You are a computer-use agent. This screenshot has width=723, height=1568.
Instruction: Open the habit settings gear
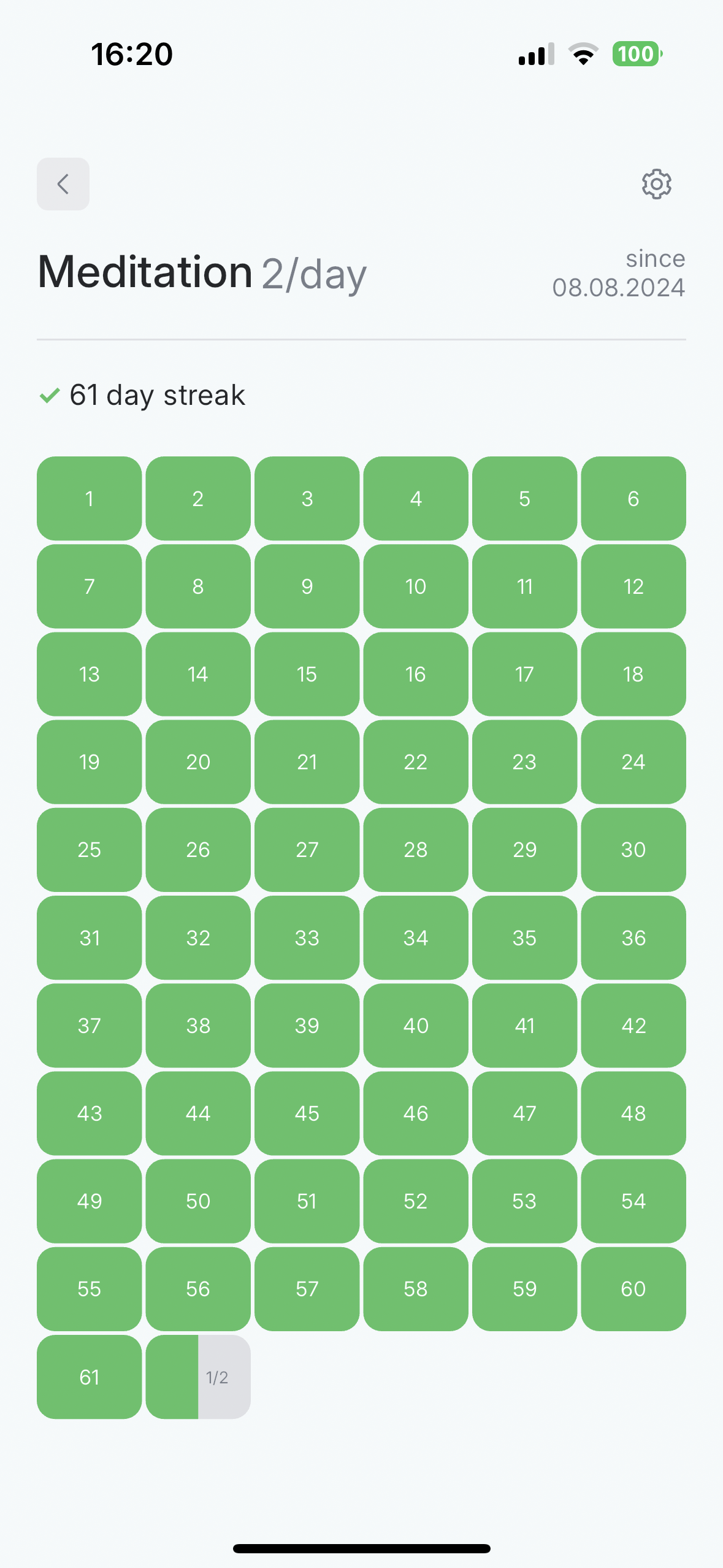tap(656, 184)
